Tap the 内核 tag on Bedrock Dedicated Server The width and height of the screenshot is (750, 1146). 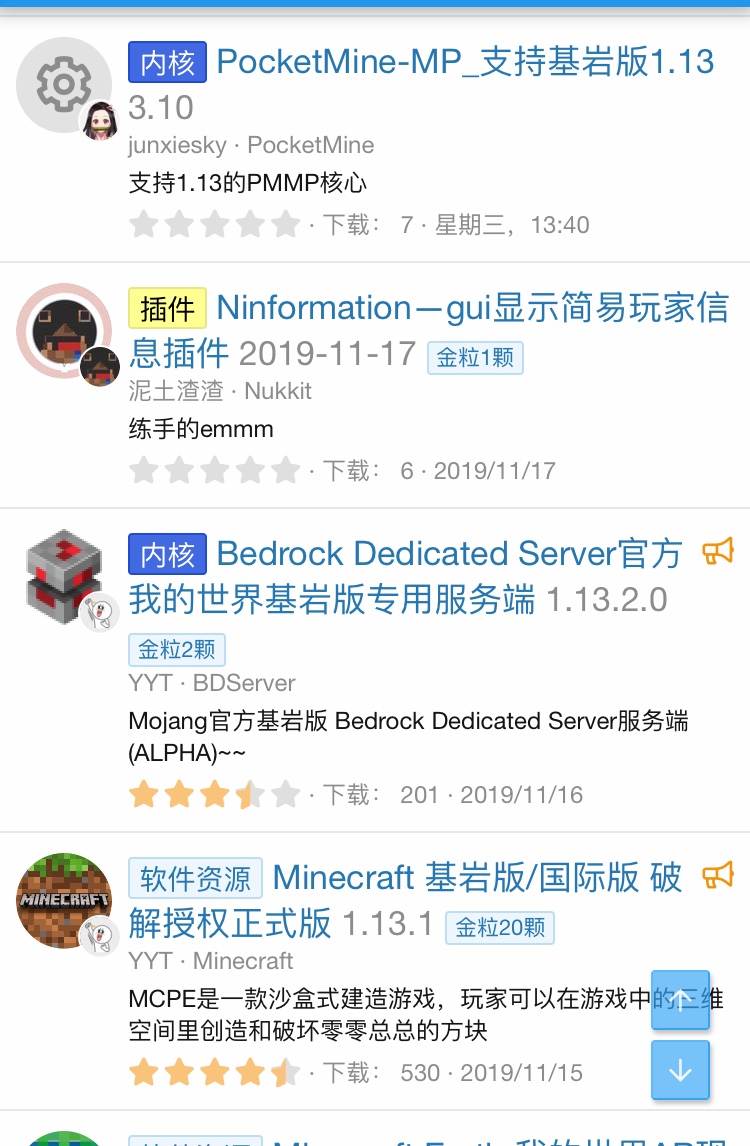tap(167, 554)
